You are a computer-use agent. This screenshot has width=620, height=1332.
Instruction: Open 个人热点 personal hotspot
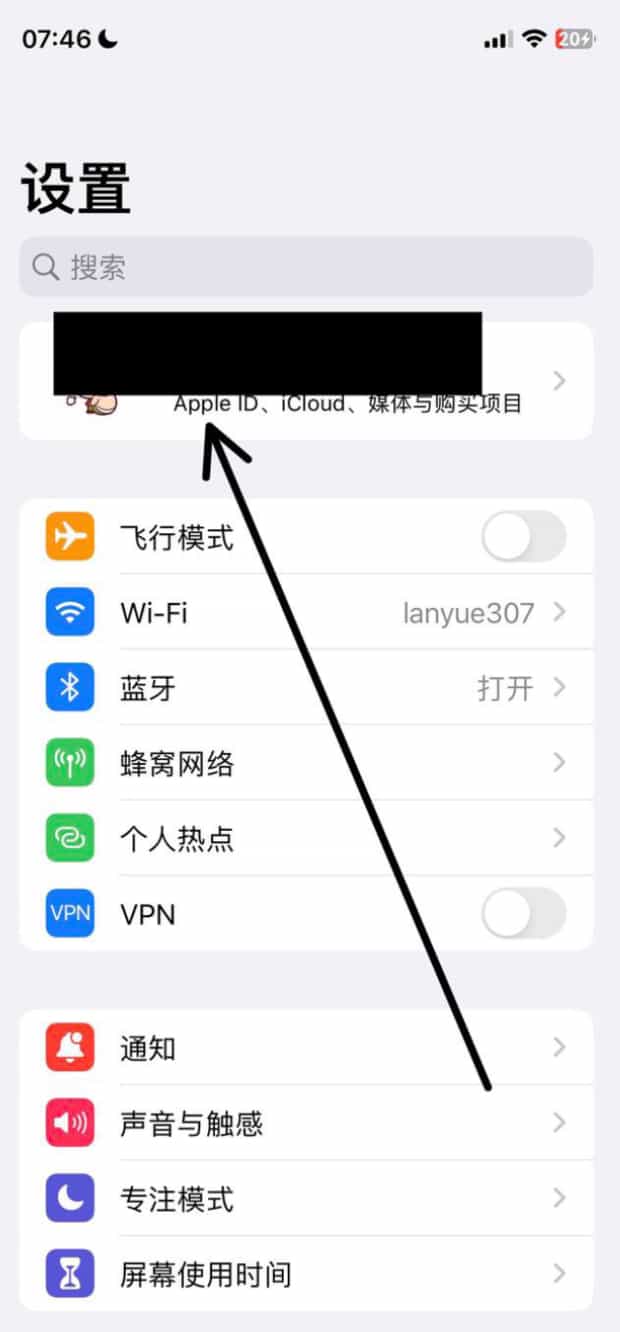coord(305,838)
